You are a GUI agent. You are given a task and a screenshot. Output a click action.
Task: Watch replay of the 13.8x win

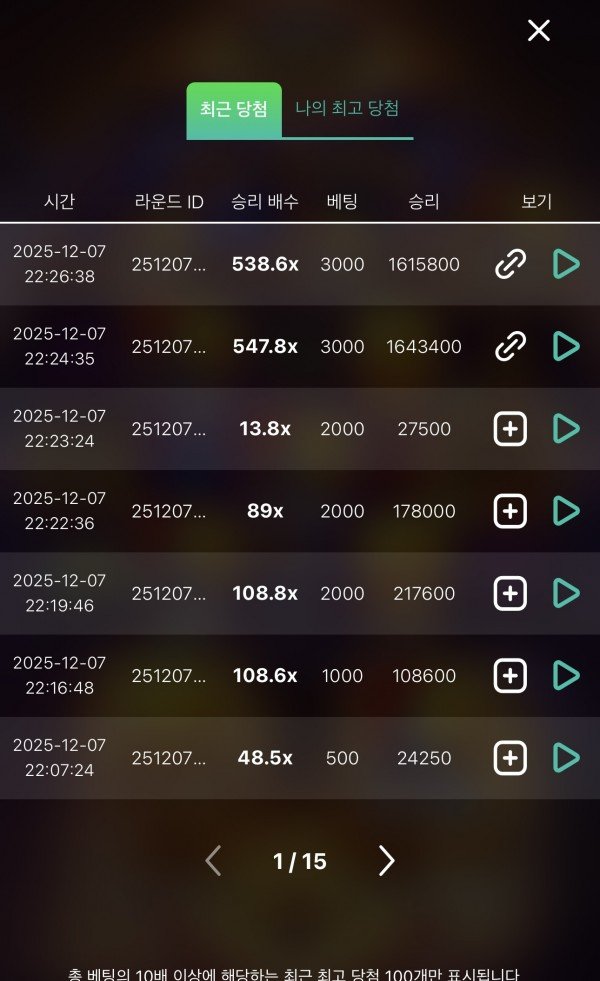coord(566,429)
